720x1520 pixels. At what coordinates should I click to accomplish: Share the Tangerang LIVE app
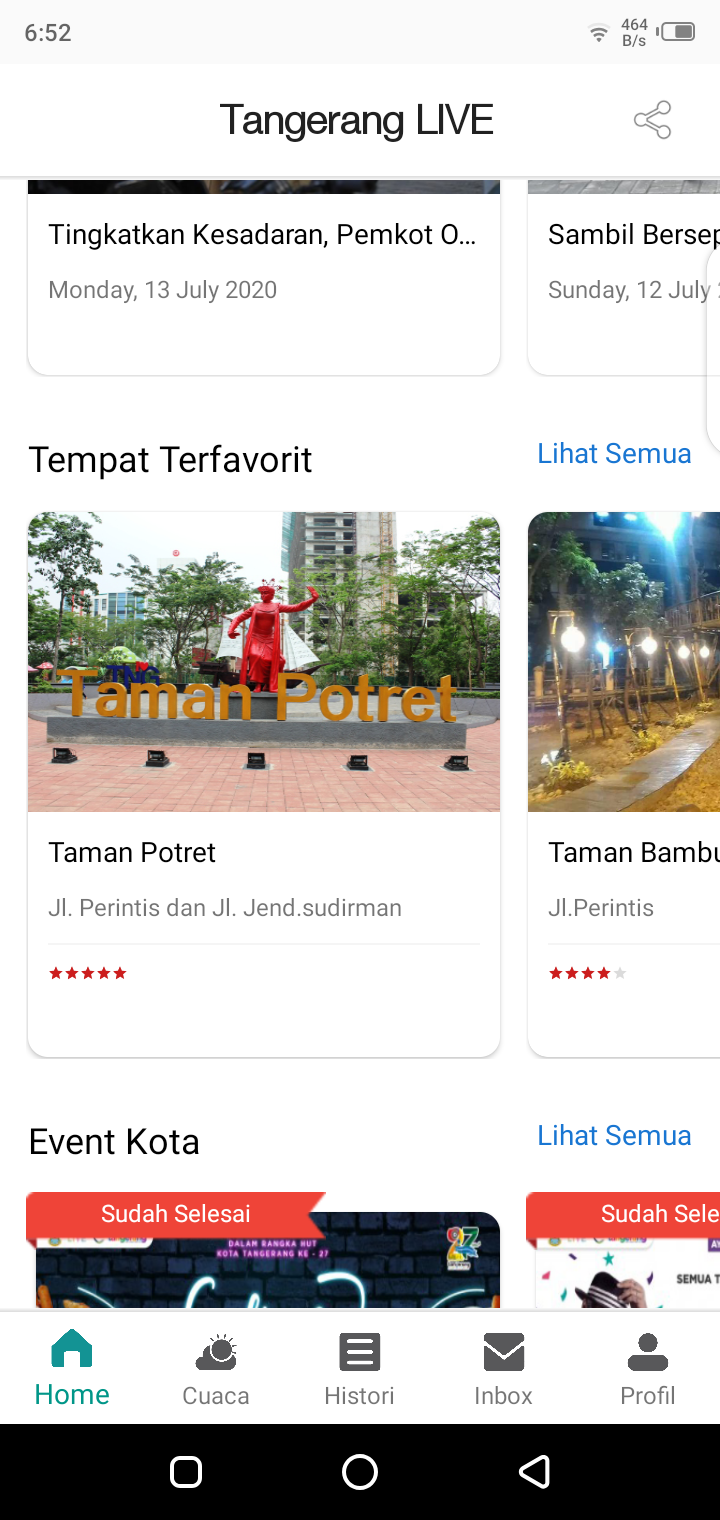(652, 120)
